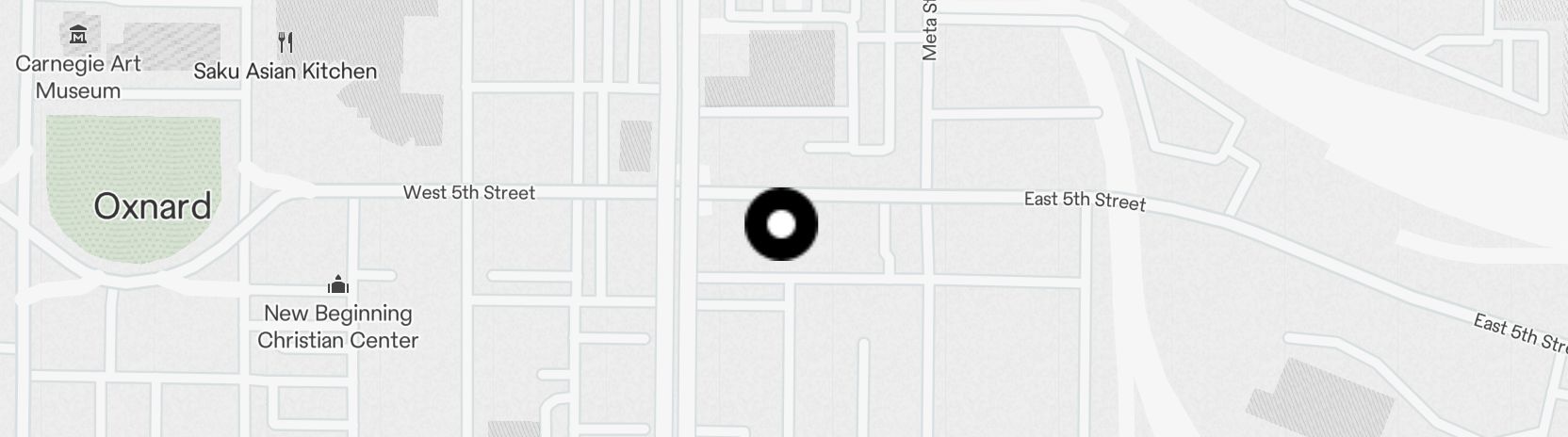Tap the black location pin marker

781,224
